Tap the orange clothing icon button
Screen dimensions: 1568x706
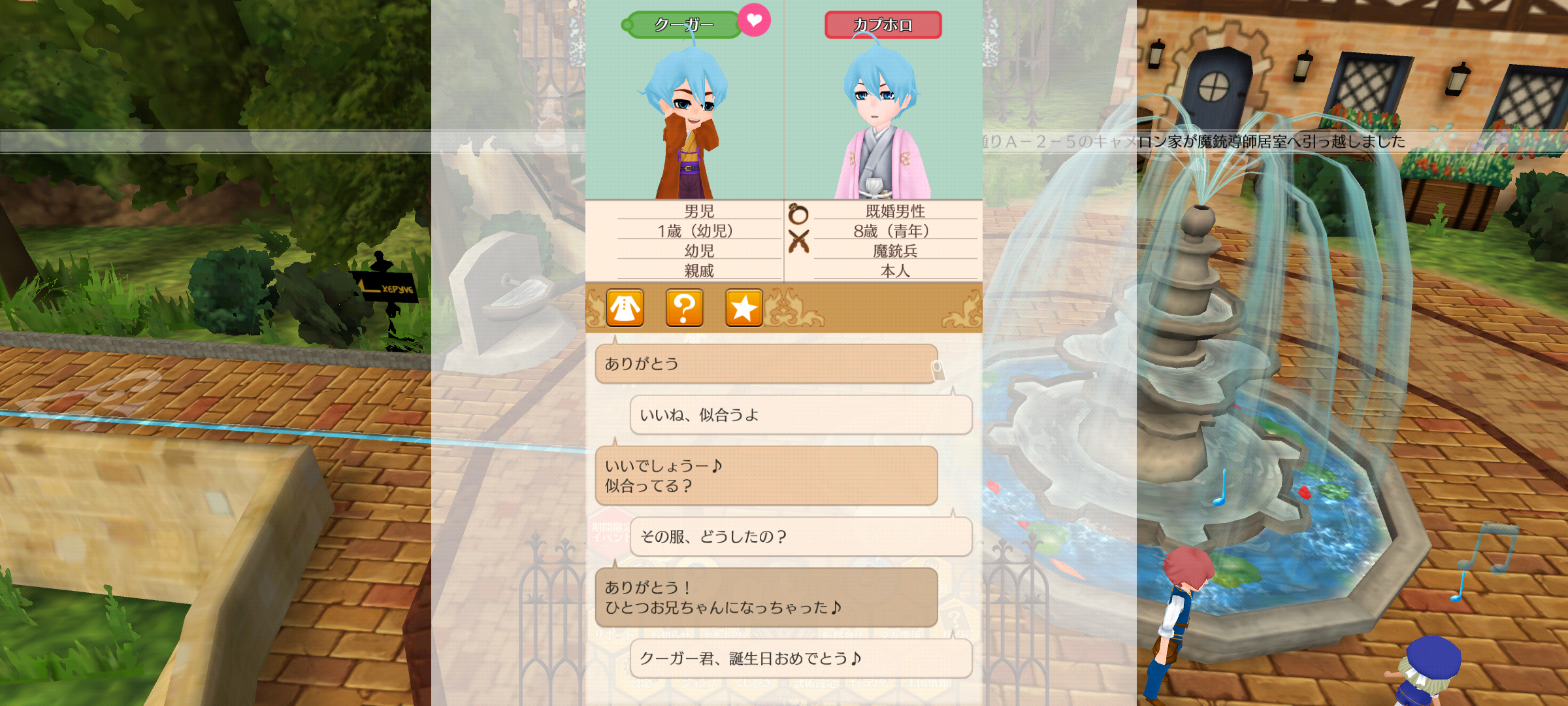tap(625, 308)
